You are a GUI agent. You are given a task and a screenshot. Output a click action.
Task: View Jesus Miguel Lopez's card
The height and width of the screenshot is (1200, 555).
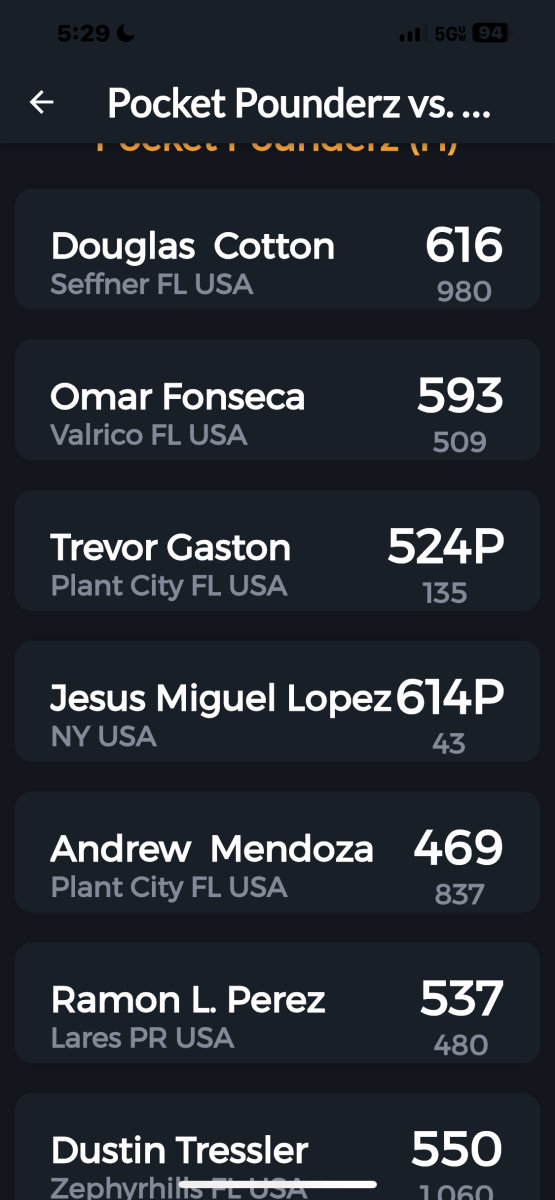point(277,702)
